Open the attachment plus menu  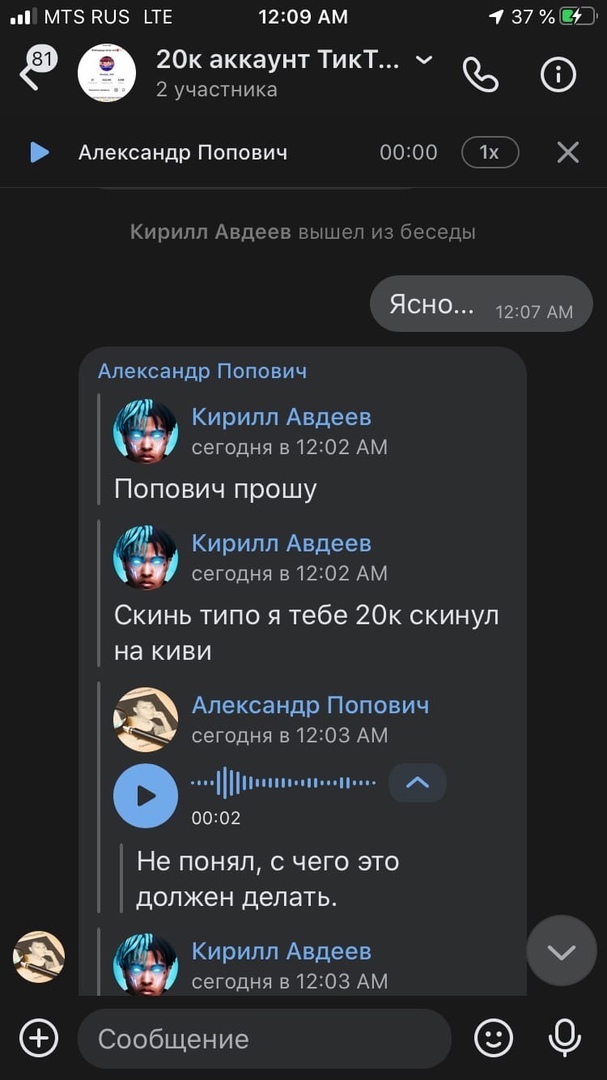[39, 1038]
